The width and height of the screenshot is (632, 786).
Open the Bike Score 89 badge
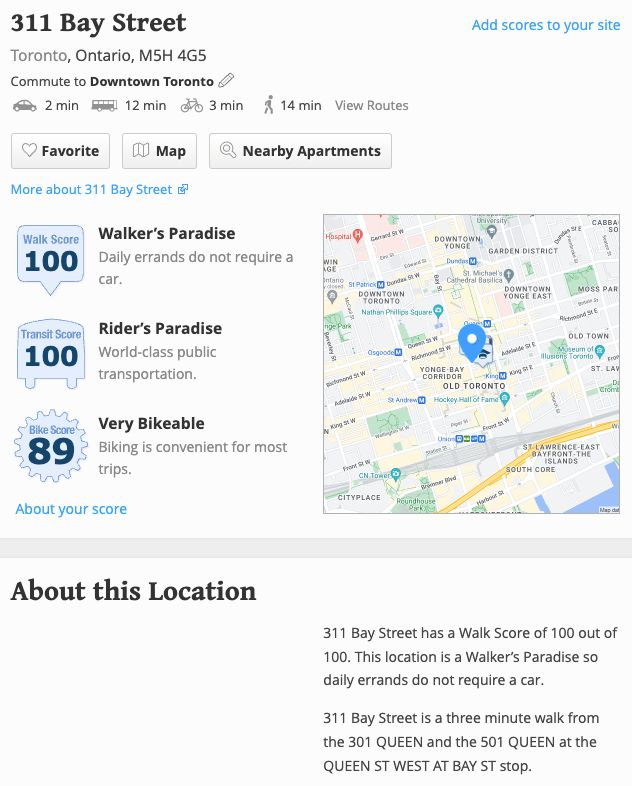pos(51,446)
